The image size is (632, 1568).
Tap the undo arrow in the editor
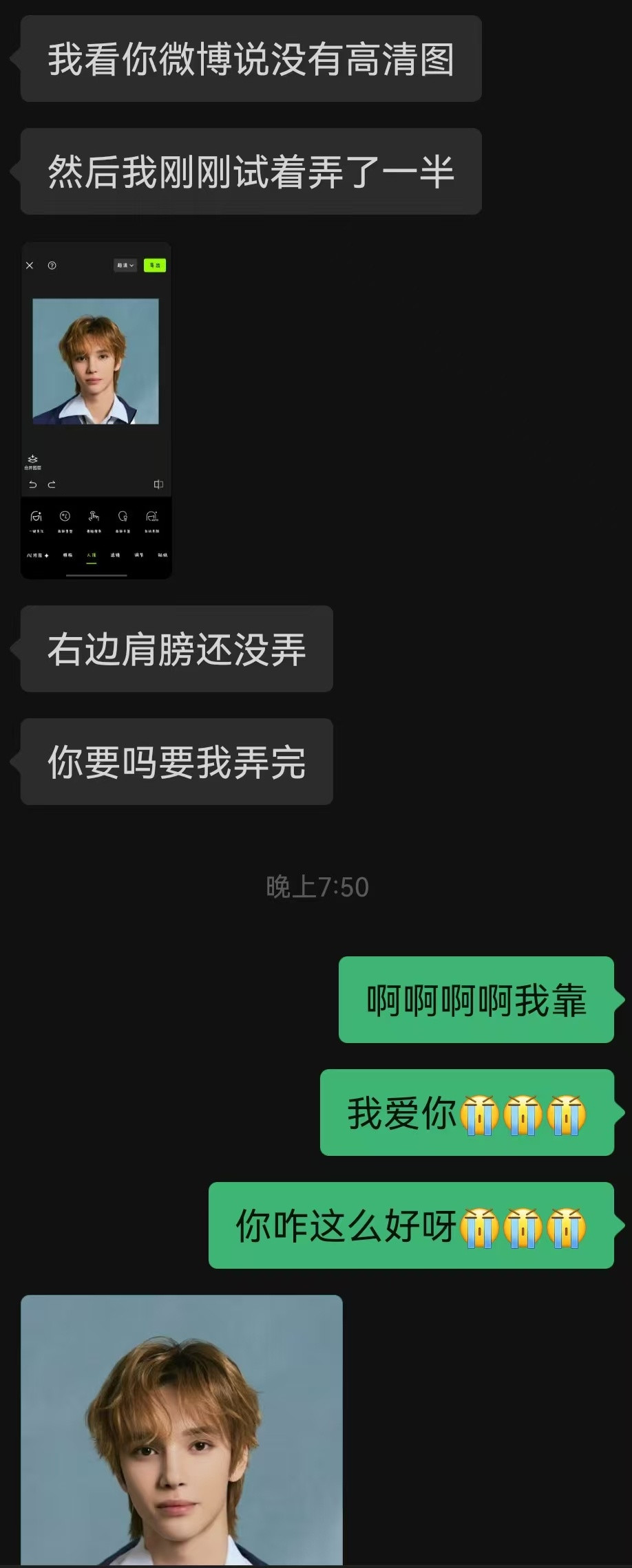[x=32, y=485]
